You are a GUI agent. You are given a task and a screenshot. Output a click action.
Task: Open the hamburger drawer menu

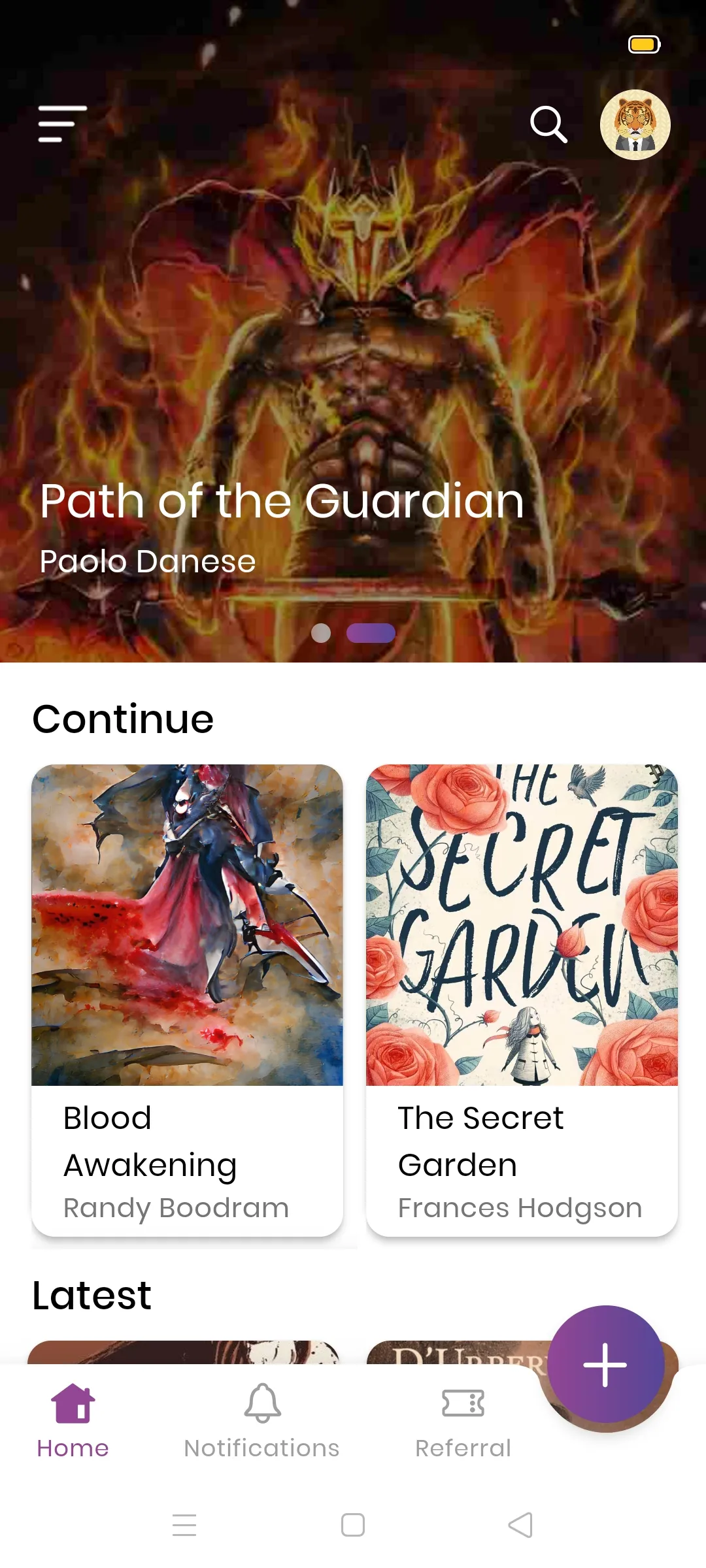click(x=62, y=124)
